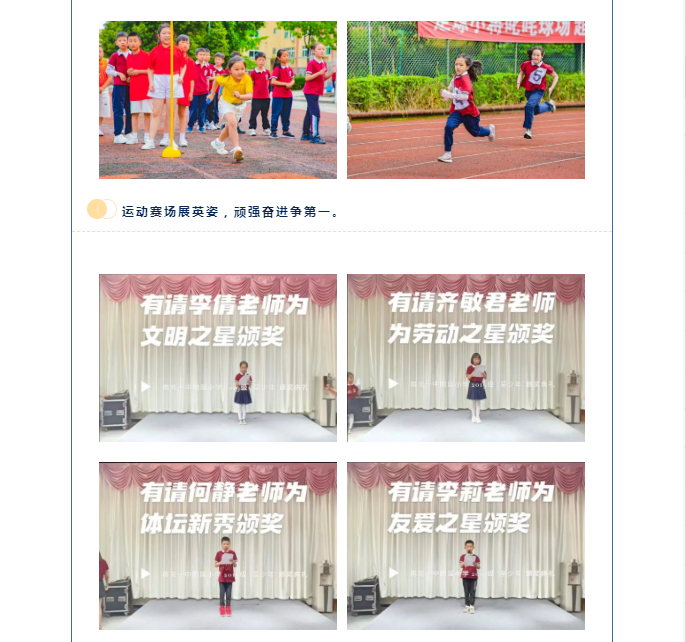
Task: Play the 劳动之星 award video
Action: [x=393, y=386]
